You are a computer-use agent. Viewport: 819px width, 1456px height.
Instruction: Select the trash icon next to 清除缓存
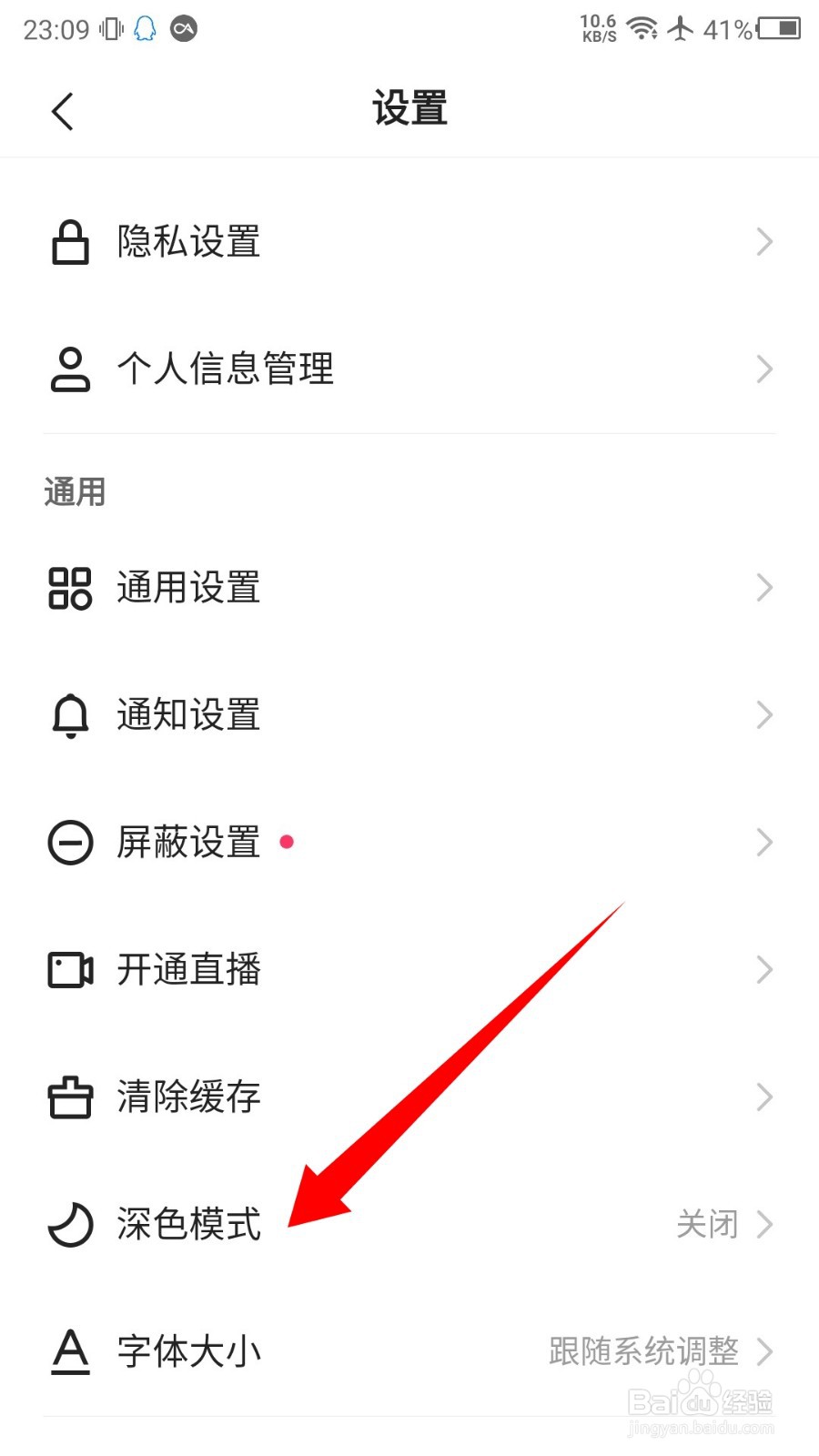pyautogui.click(x=68, y=1097)
